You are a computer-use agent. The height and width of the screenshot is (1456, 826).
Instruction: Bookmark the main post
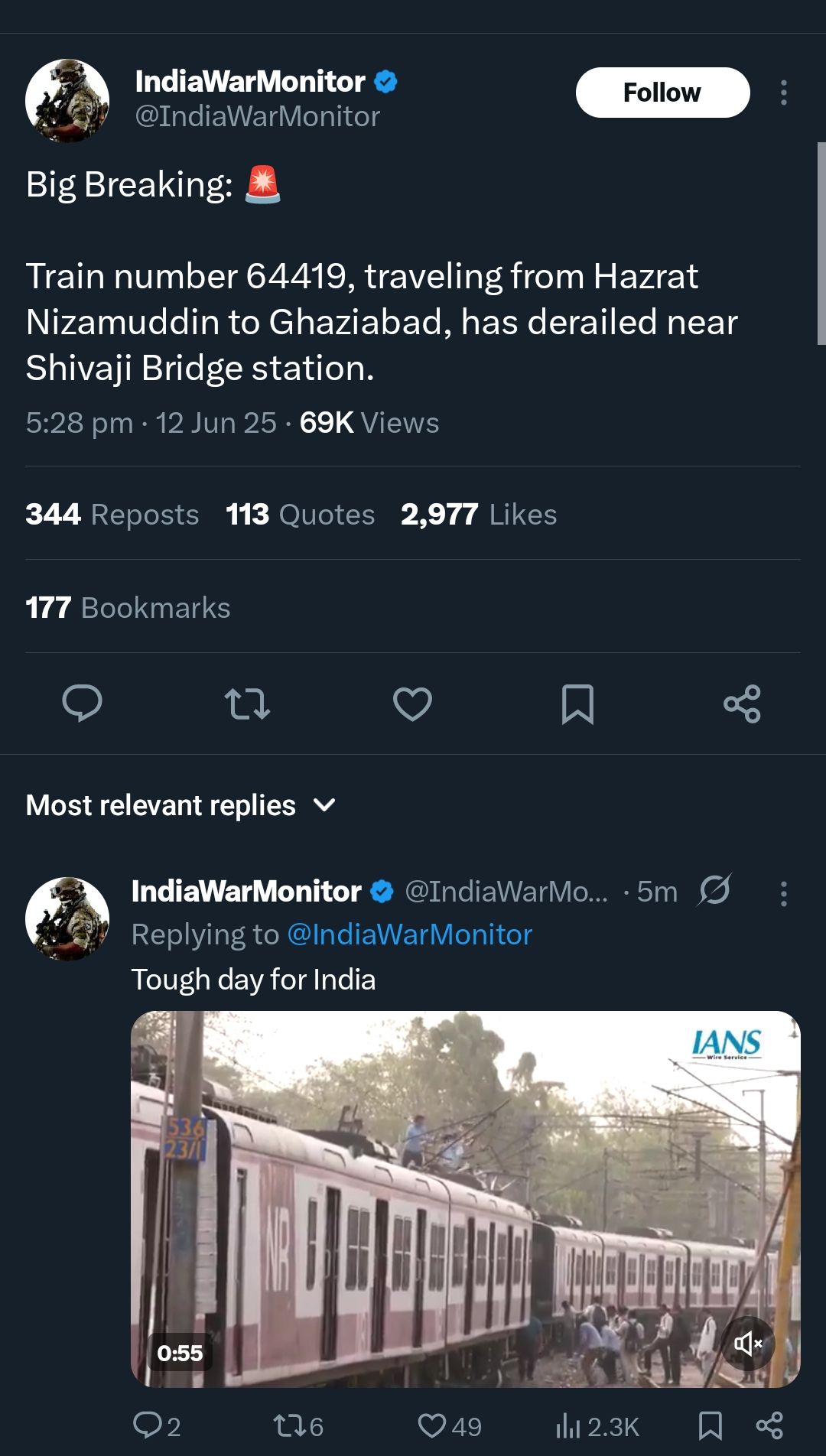pos(577,704)
